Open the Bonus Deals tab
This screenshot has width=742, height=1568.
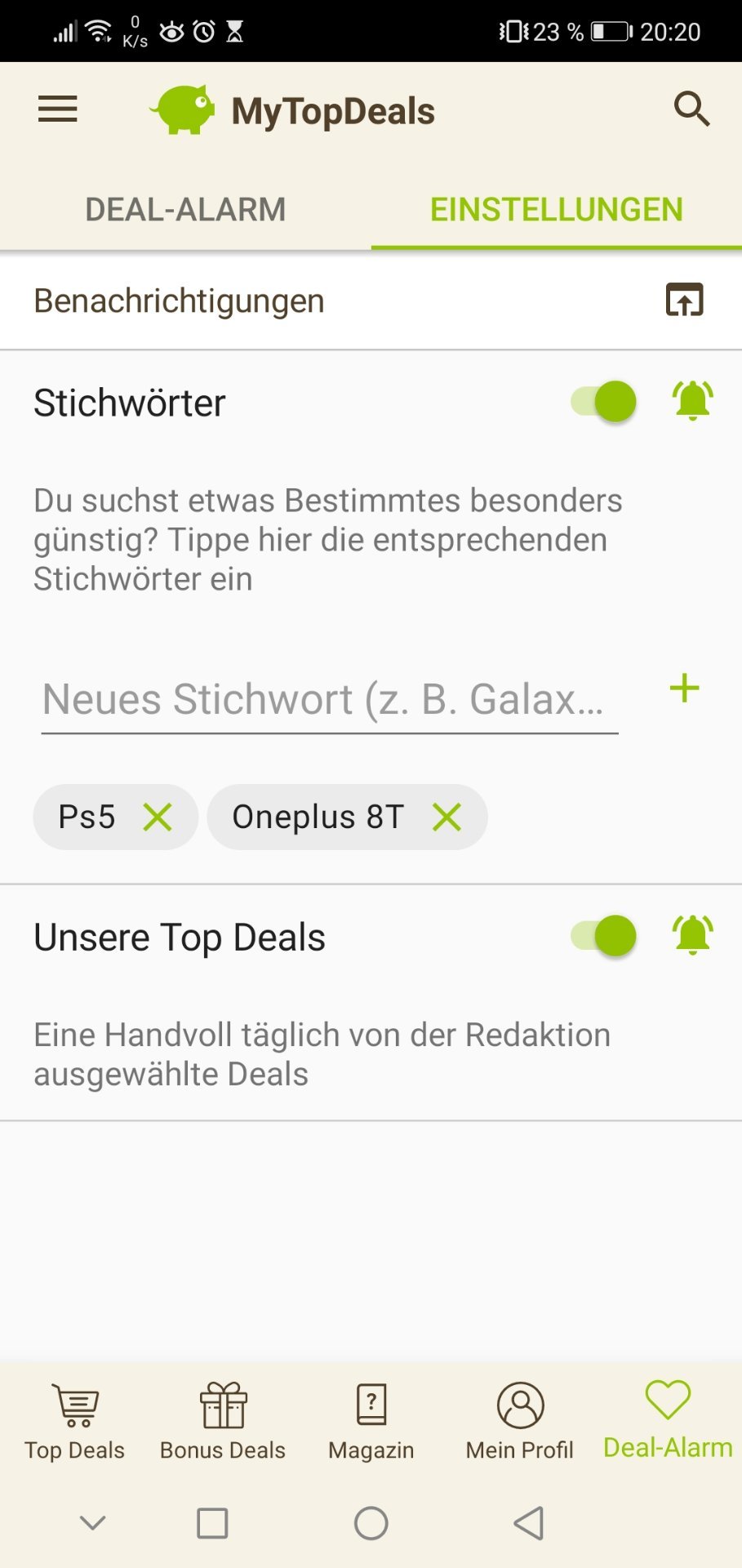point(223,1421)
